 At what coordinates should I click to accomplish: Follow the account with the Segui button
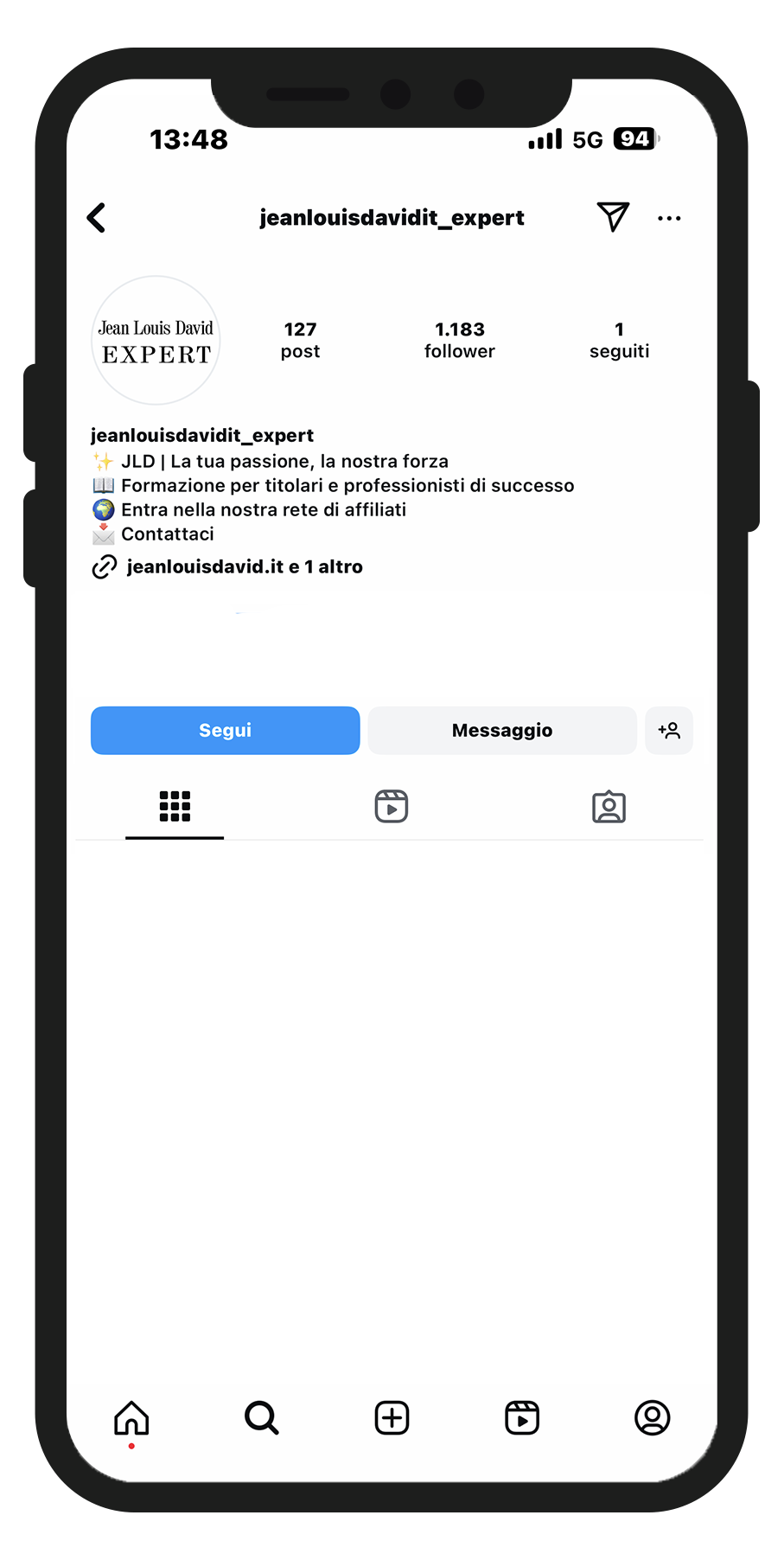click(x=226, y=731)
